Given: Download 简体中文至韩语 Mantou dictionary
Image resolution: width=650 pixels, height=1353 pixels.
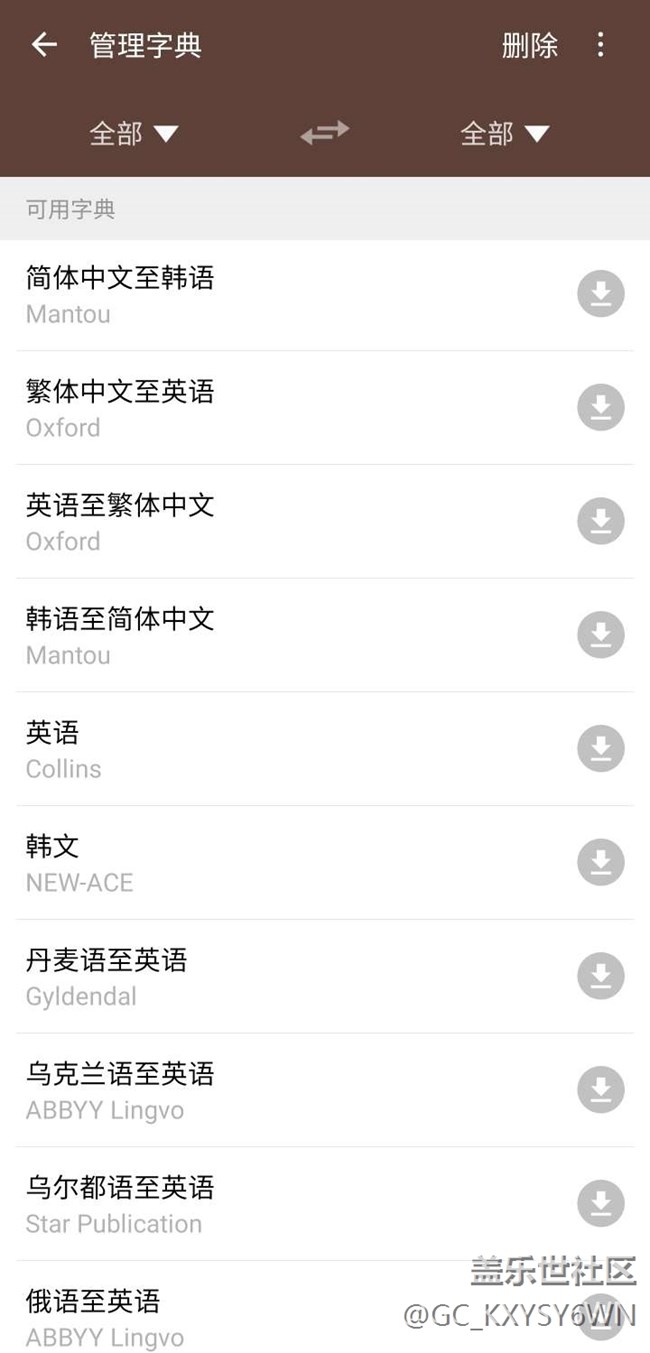Looking at the screenshot, I should pos(600,294).
